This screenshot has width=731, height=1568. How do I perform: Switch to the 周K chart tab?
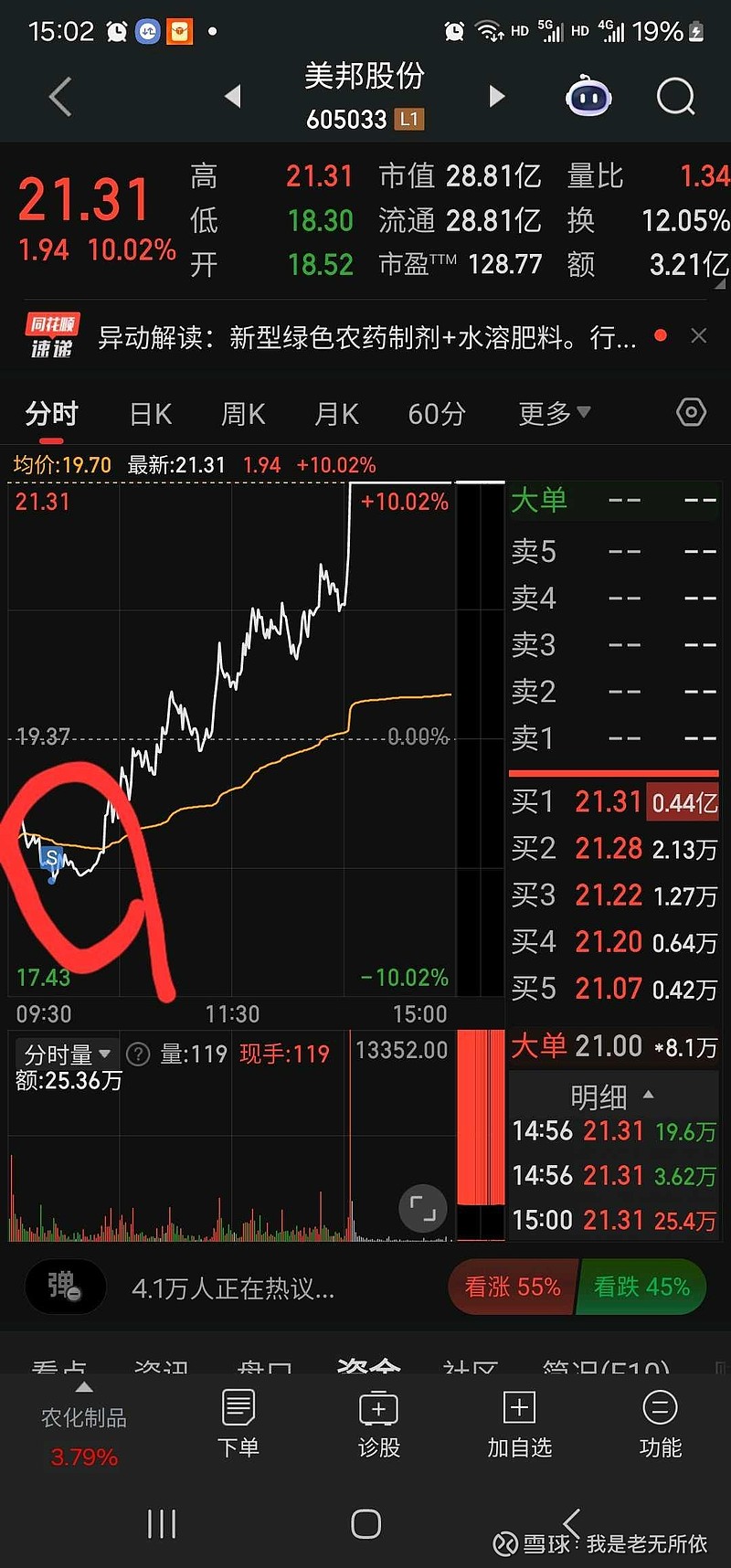[243, 414]
